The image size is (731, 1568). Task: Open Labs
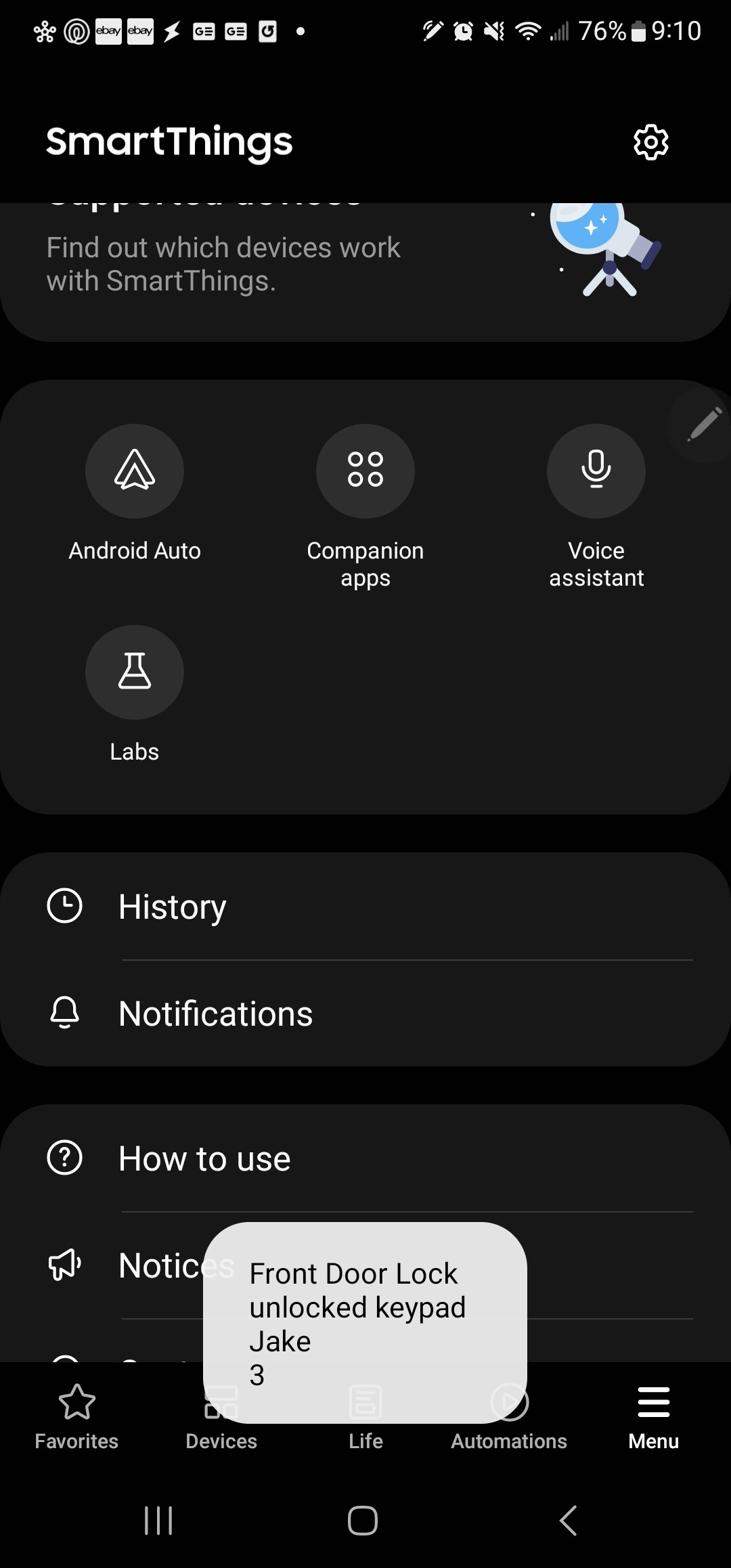click(135, 673)
